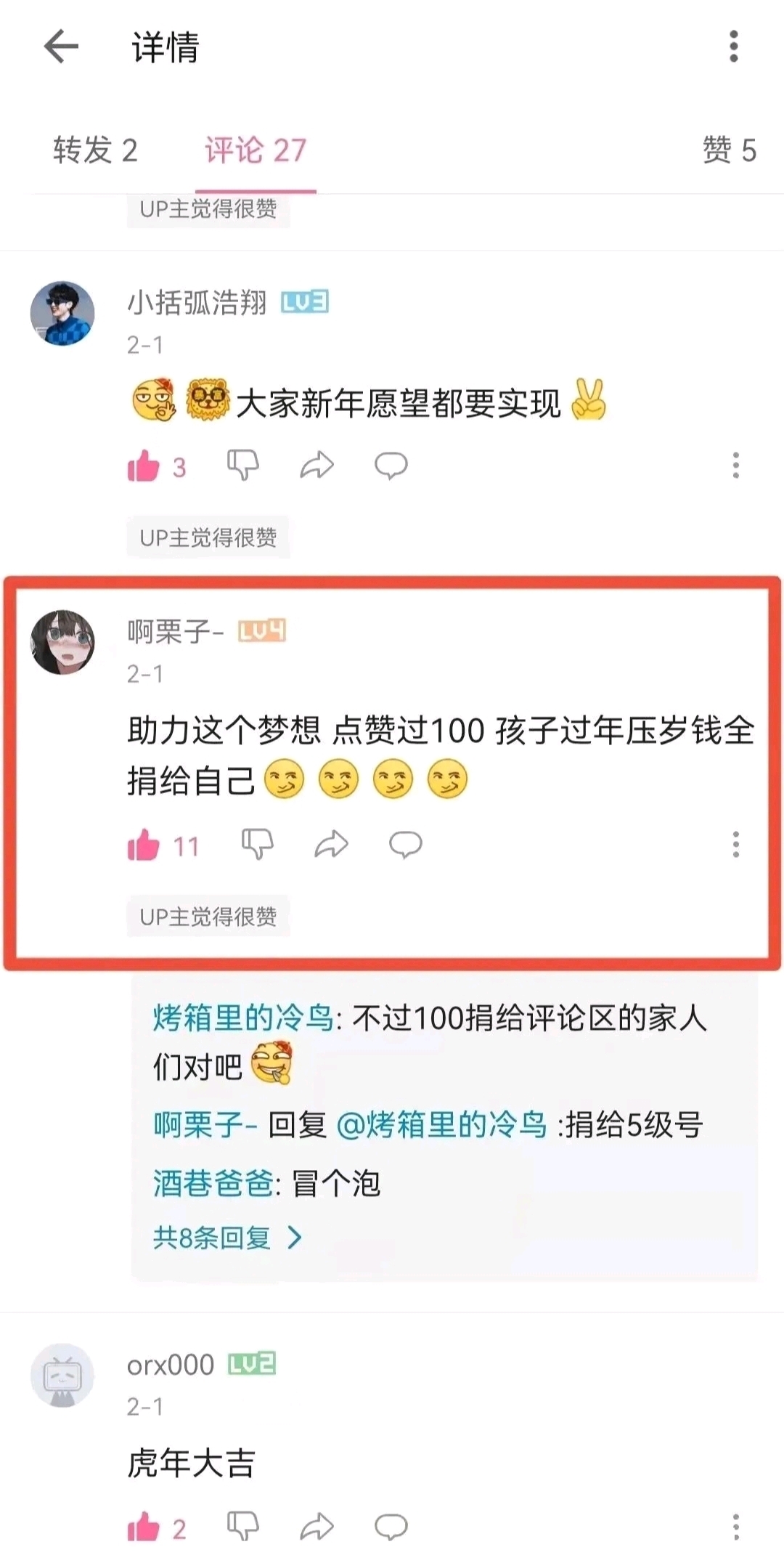Open more options on 啊栗子-'s comment
Image resolution: width=784 pixels, height=1555 pixels.
(735, 845)
